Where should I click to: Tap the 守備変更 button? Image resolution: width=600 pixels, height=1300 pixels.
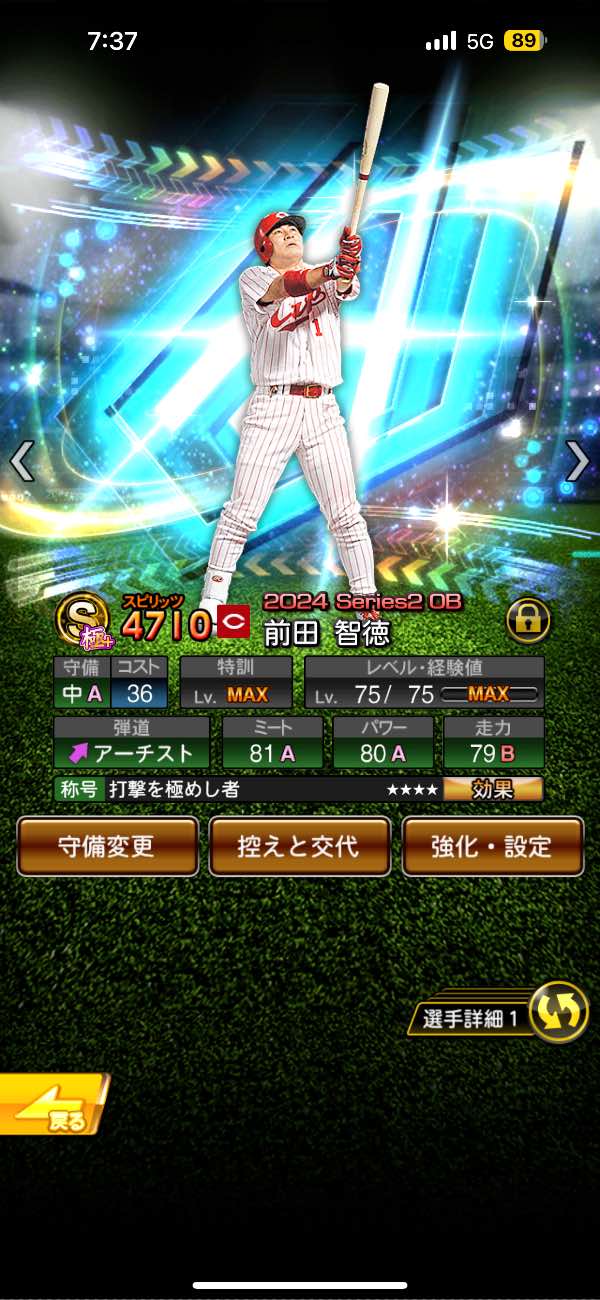click(x=108, y=846)
